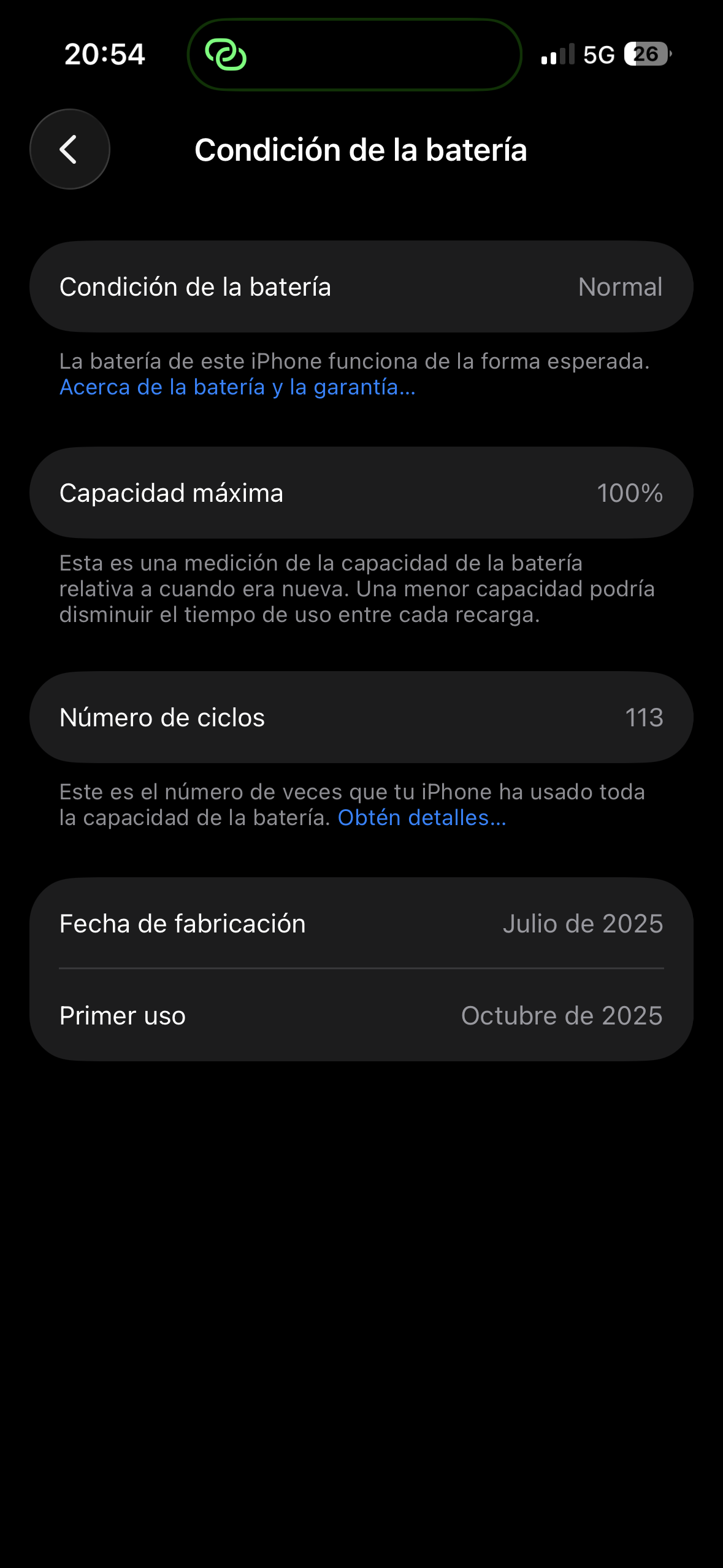Tap the cycle count value 113
The image size is (723, 1568).
(x=646, y=717)
